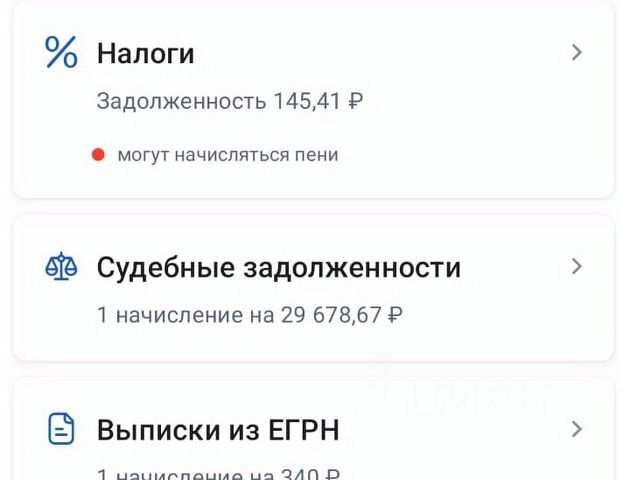Open the Налоги debt card
This screenshot has width=628, height=480.
[x=312, y=100]
